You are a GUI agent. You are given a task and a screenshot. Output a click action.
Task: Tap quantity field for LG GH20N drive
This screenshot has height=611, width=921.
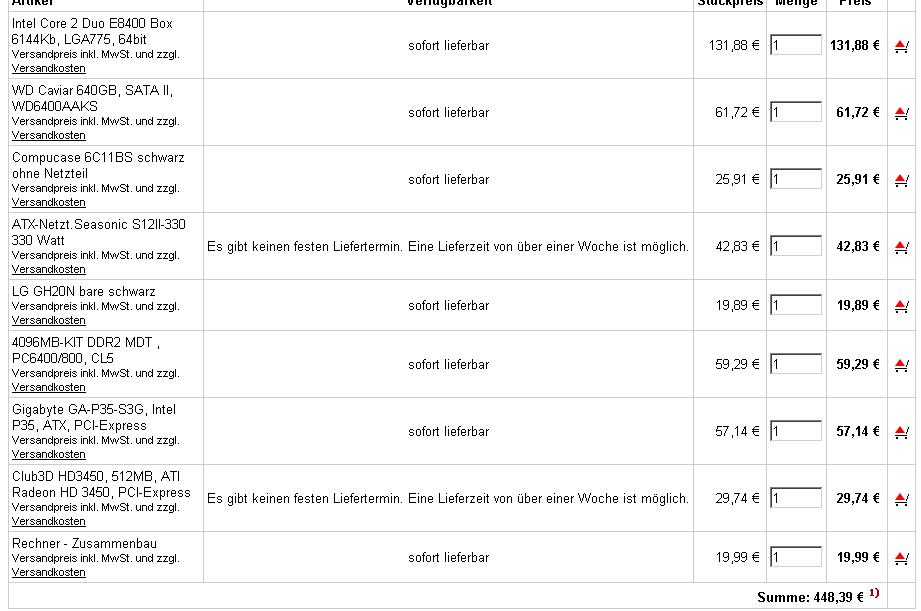coord(796,305)
